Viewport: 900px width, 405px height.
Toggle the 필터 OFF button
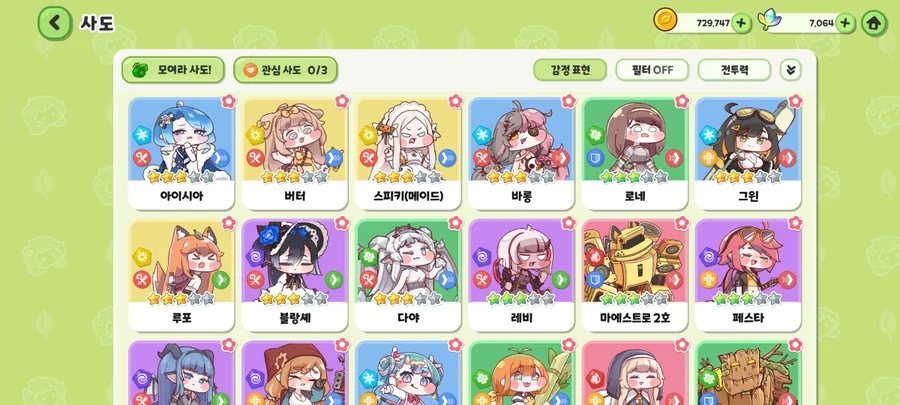[x=652, y=70]
